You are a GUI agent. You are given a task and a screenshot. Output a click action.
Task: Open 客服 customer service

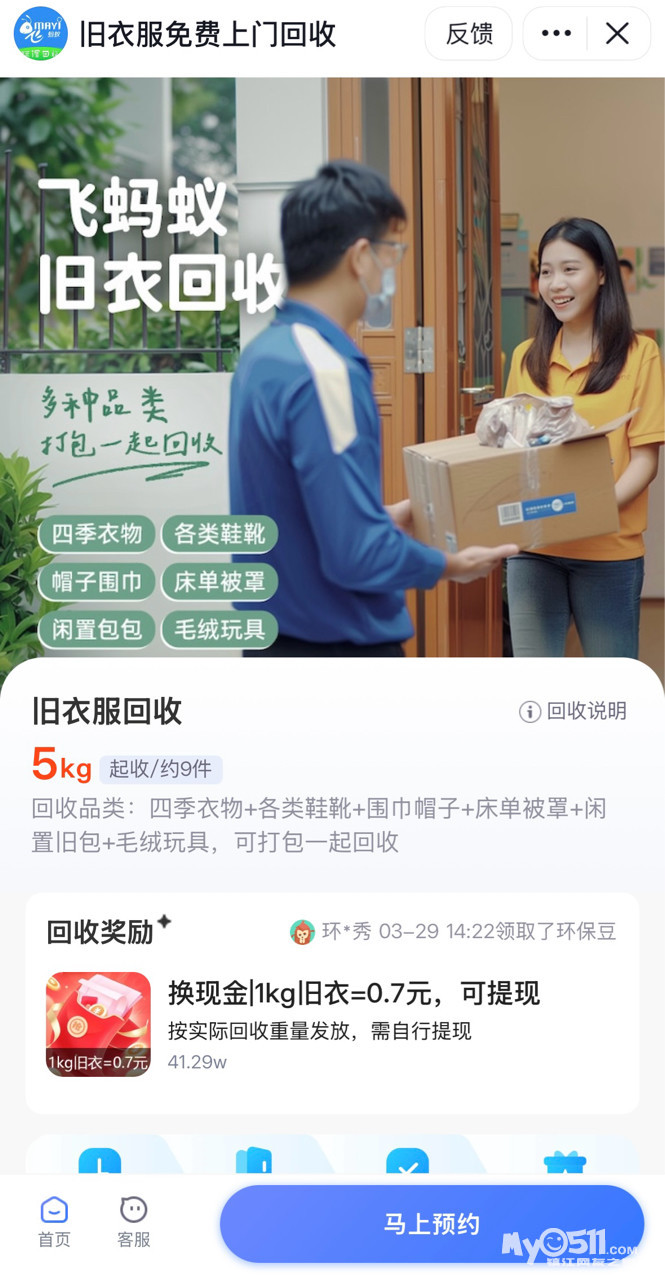click(x=134, y=1222)
